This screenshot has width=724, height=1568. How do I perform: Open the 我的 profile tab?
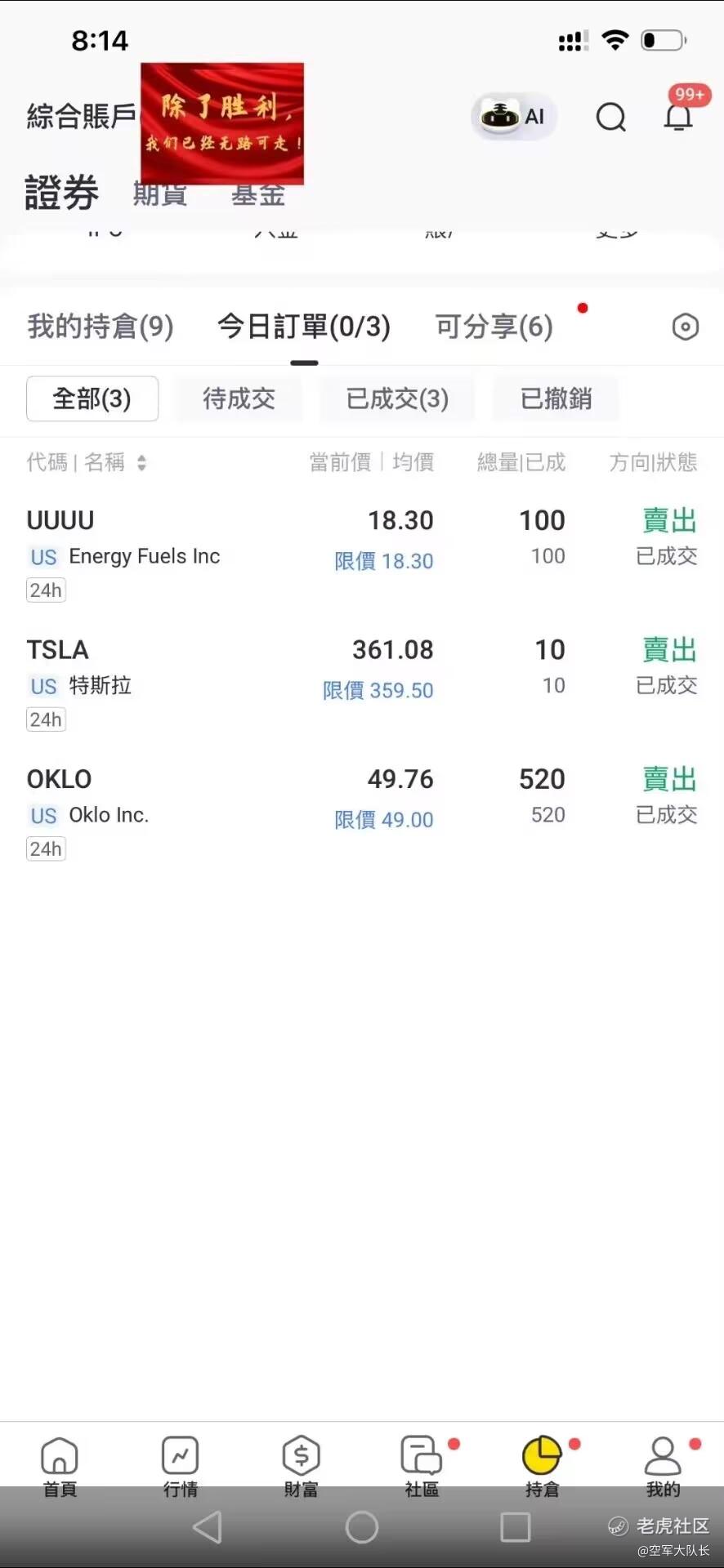point(663,1466)
